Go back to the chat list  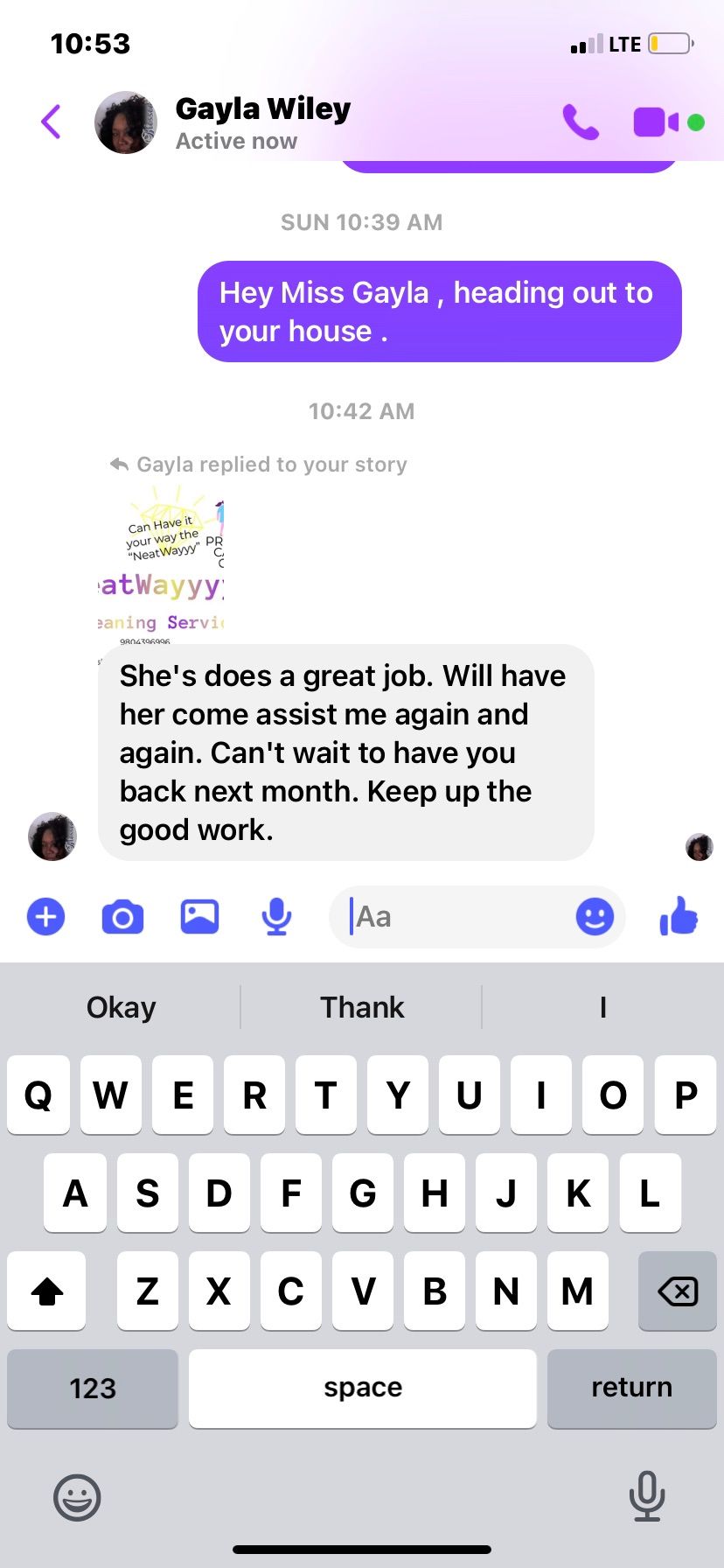click(52, 122)
